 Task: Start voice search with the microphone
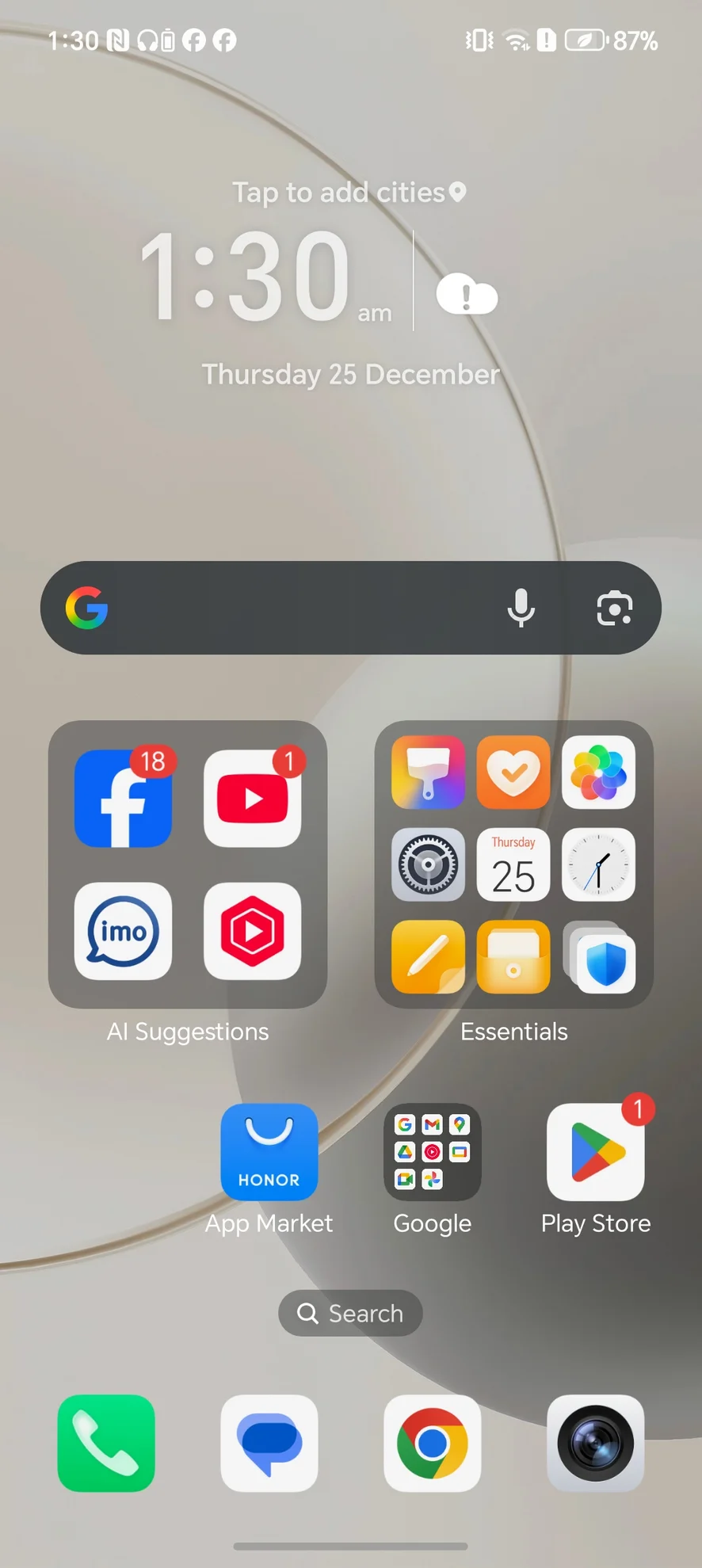pyautogui.click(x=521, y=608)
